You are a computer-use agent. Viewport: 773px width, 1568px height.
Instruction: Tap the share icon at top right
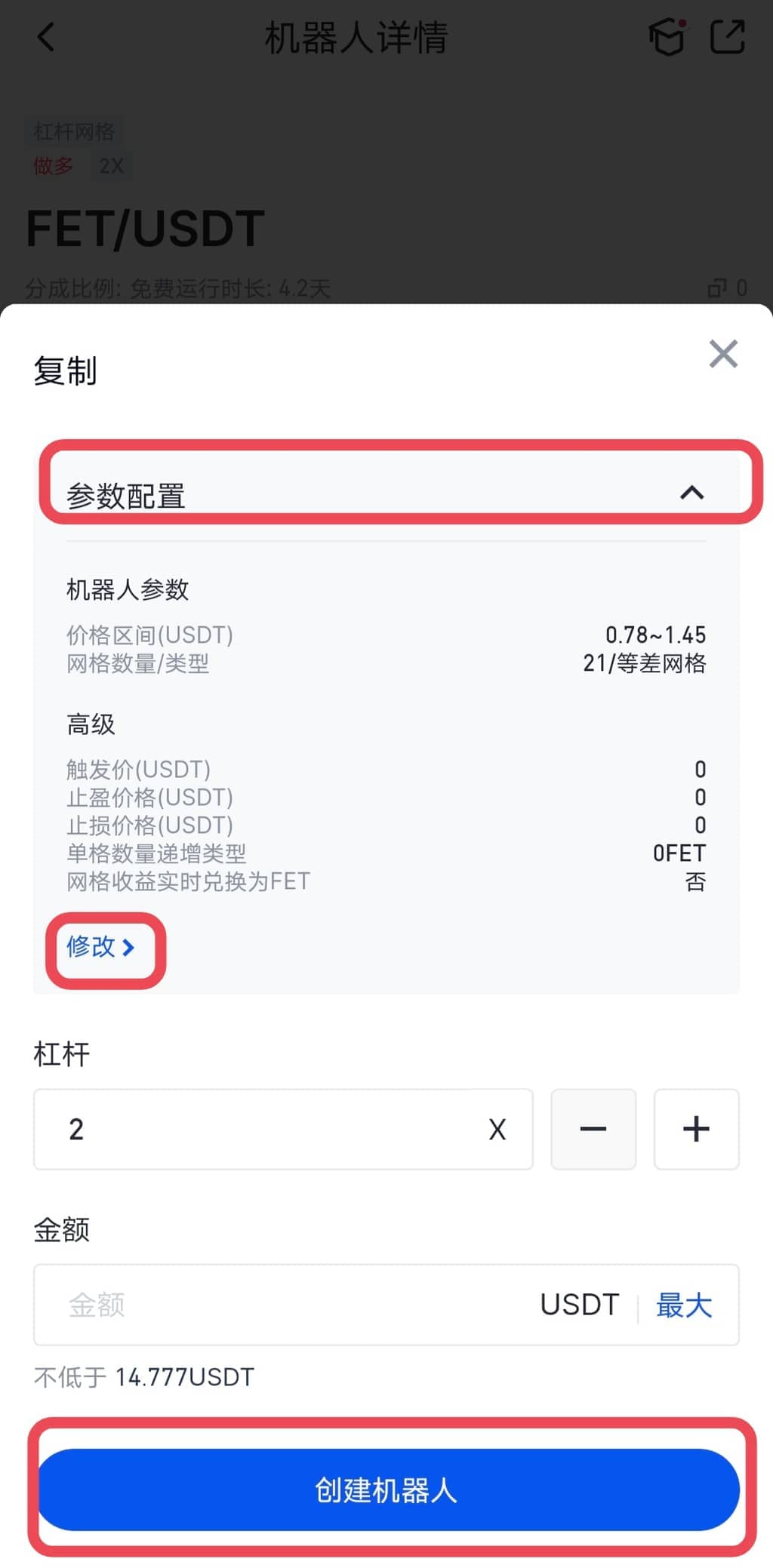(727, 38)
